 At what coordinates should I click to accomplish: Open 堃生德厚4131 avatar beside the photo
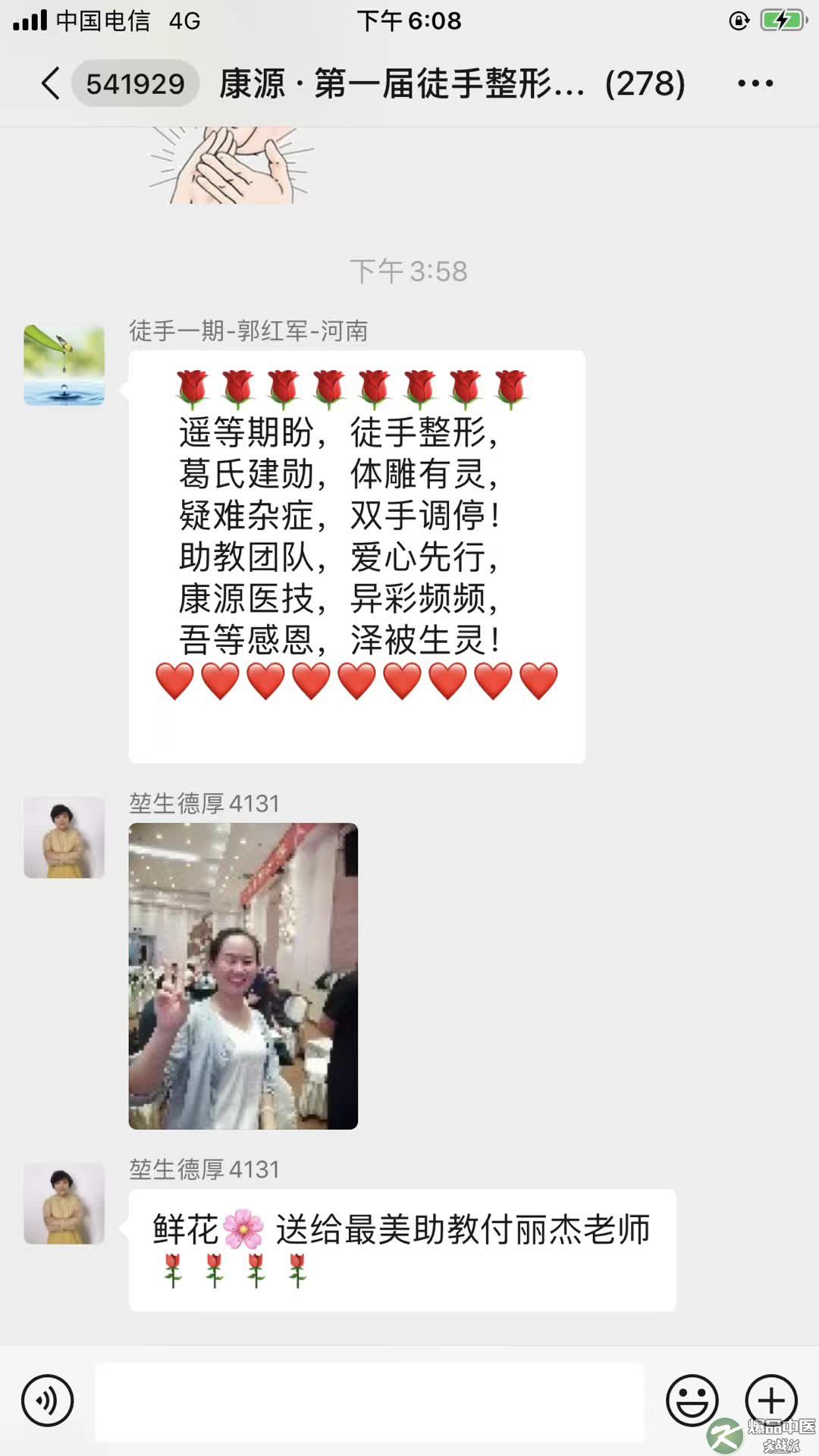pyautogui.click(x=64, y=837)
